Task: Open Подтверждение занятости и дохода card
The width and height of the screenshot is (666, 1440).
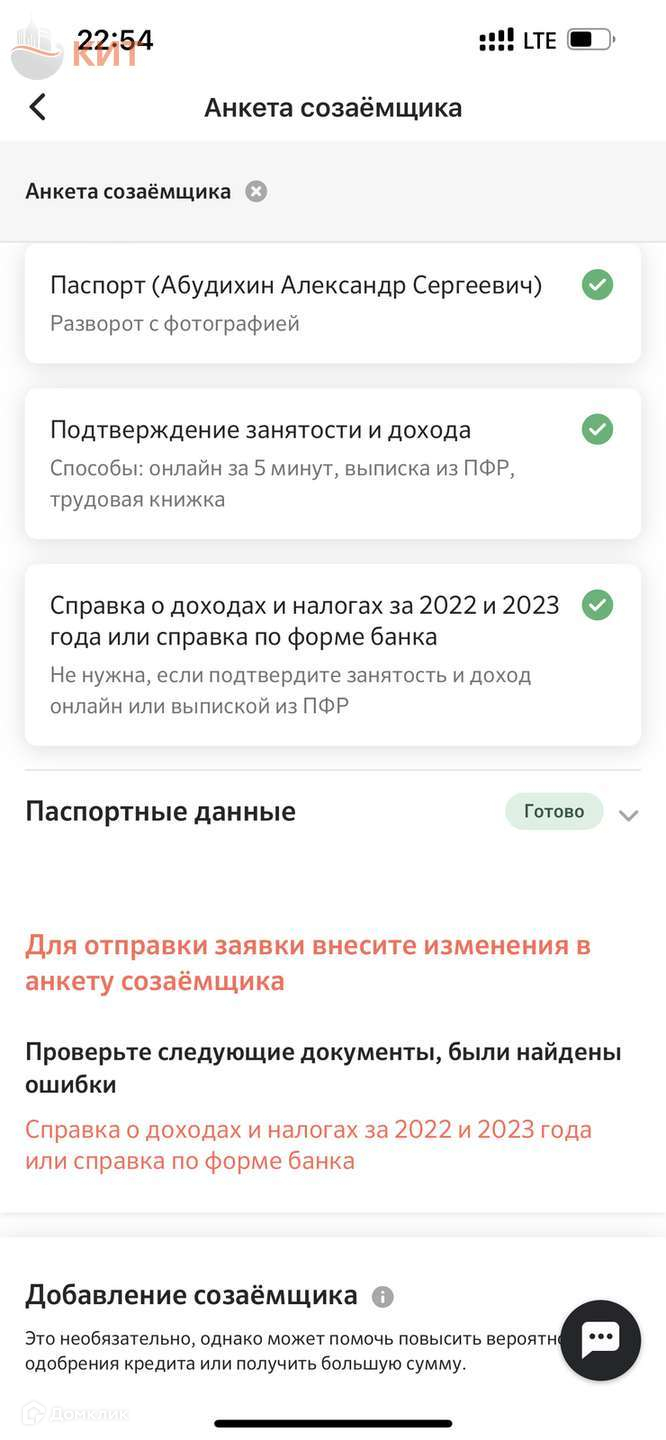Action: pos(332,463)
